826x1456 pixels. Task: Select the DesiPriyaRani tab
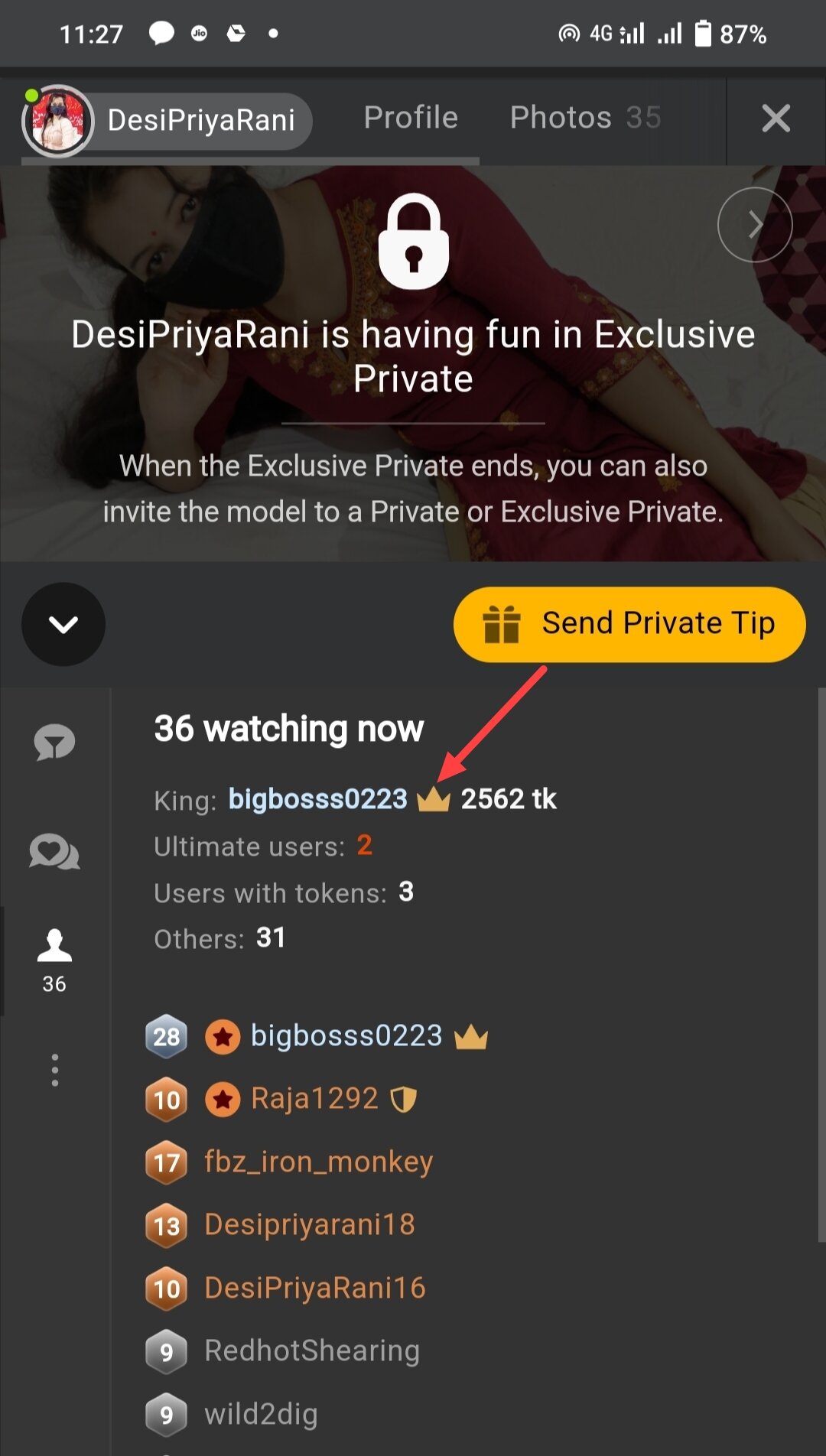[x=167, y=121]
